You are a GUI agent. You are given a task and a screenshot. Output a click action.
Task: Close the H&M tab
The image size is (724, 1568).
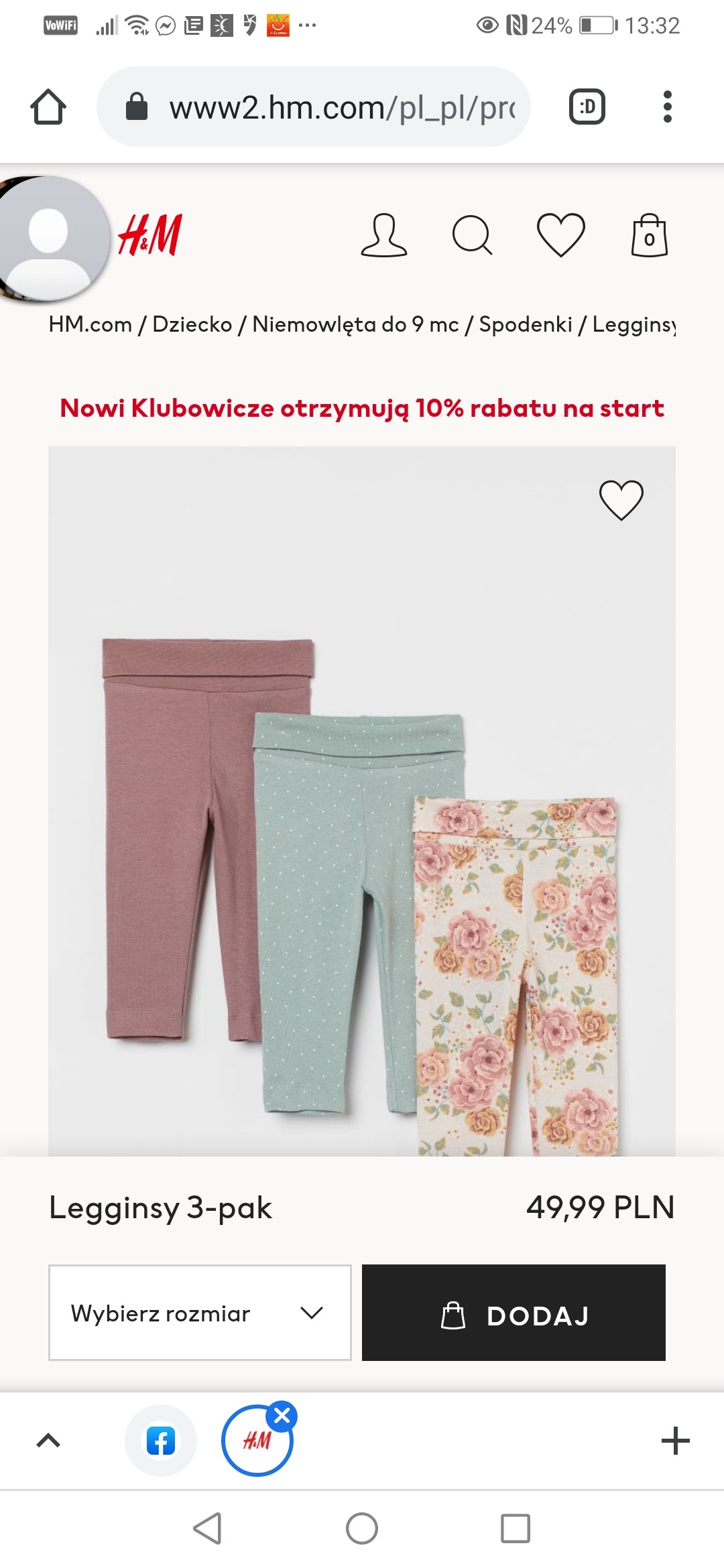(282, 1416)
